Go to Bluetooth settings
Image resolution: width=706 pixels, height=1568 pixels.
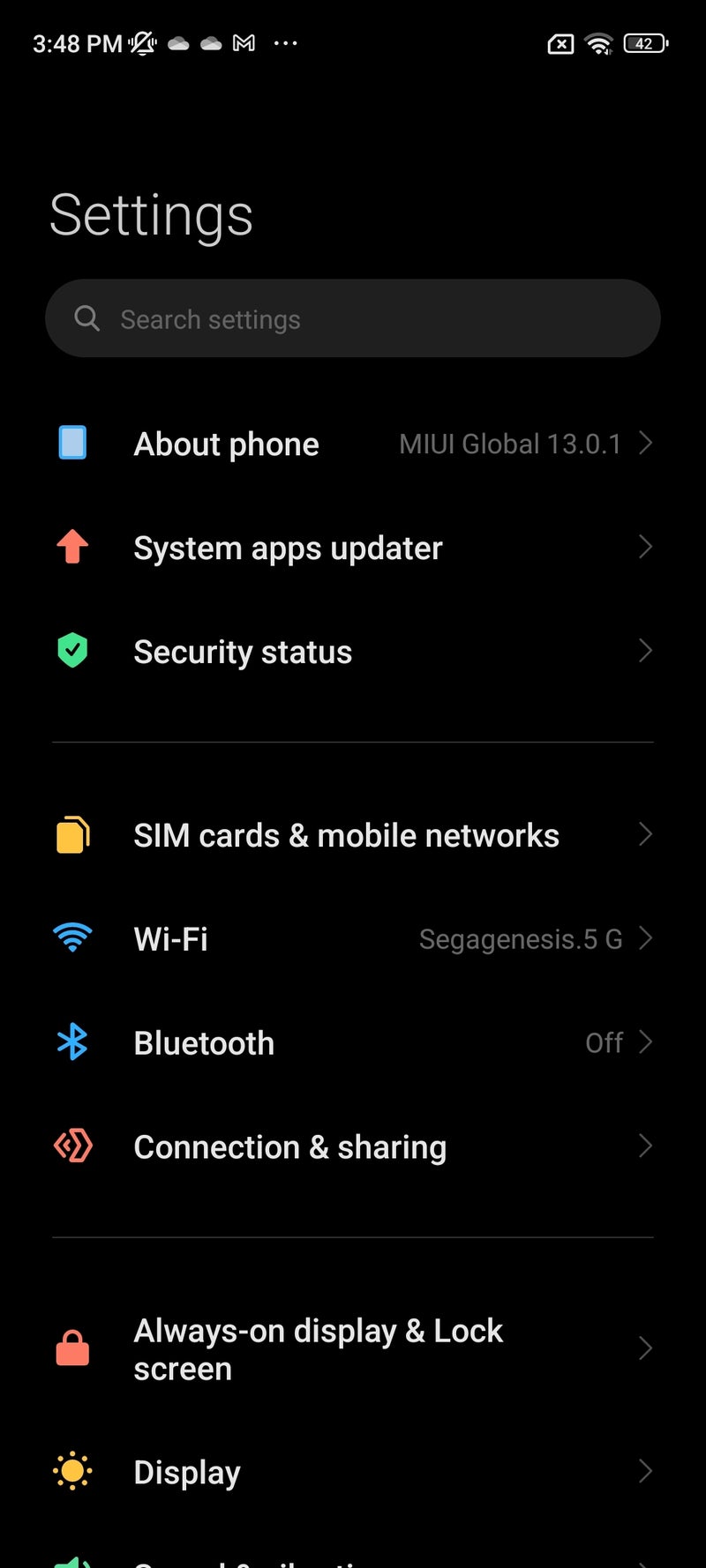353,1043
